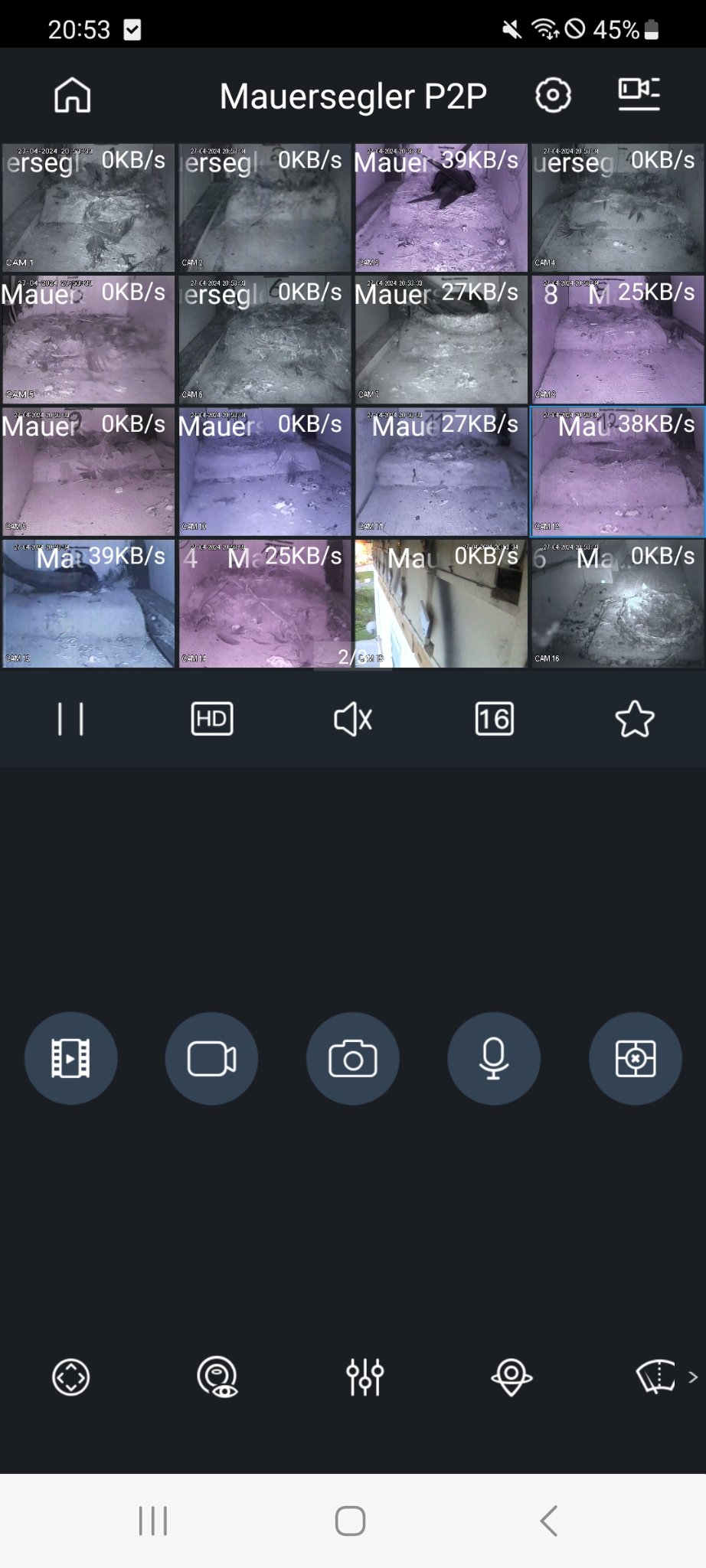Start recording video

click(x=211, y=1059)
